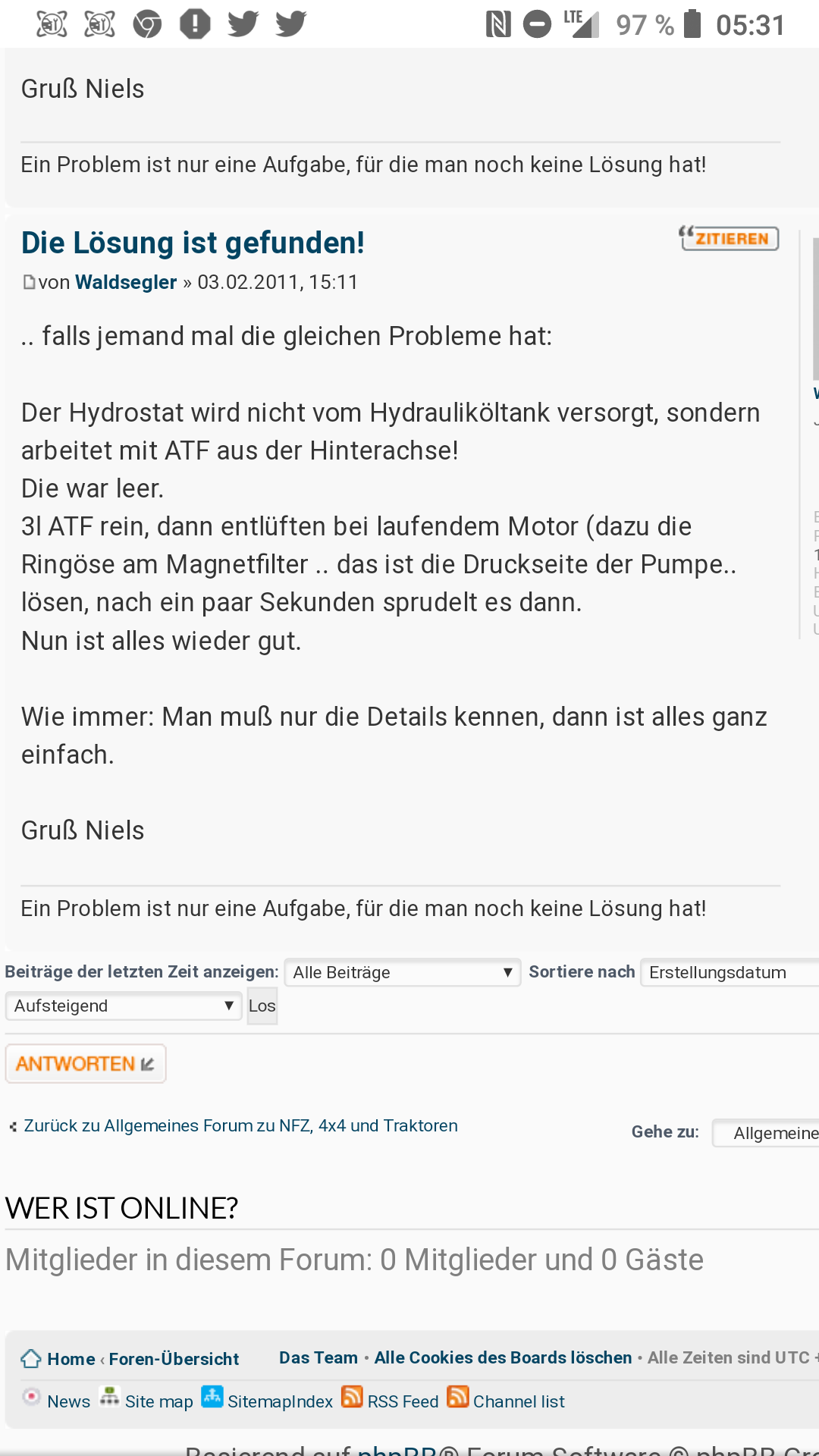Open the post title 'Die Lösung ist gefunden!'
The image size is (819, 1456).
[x=193, y=243]
